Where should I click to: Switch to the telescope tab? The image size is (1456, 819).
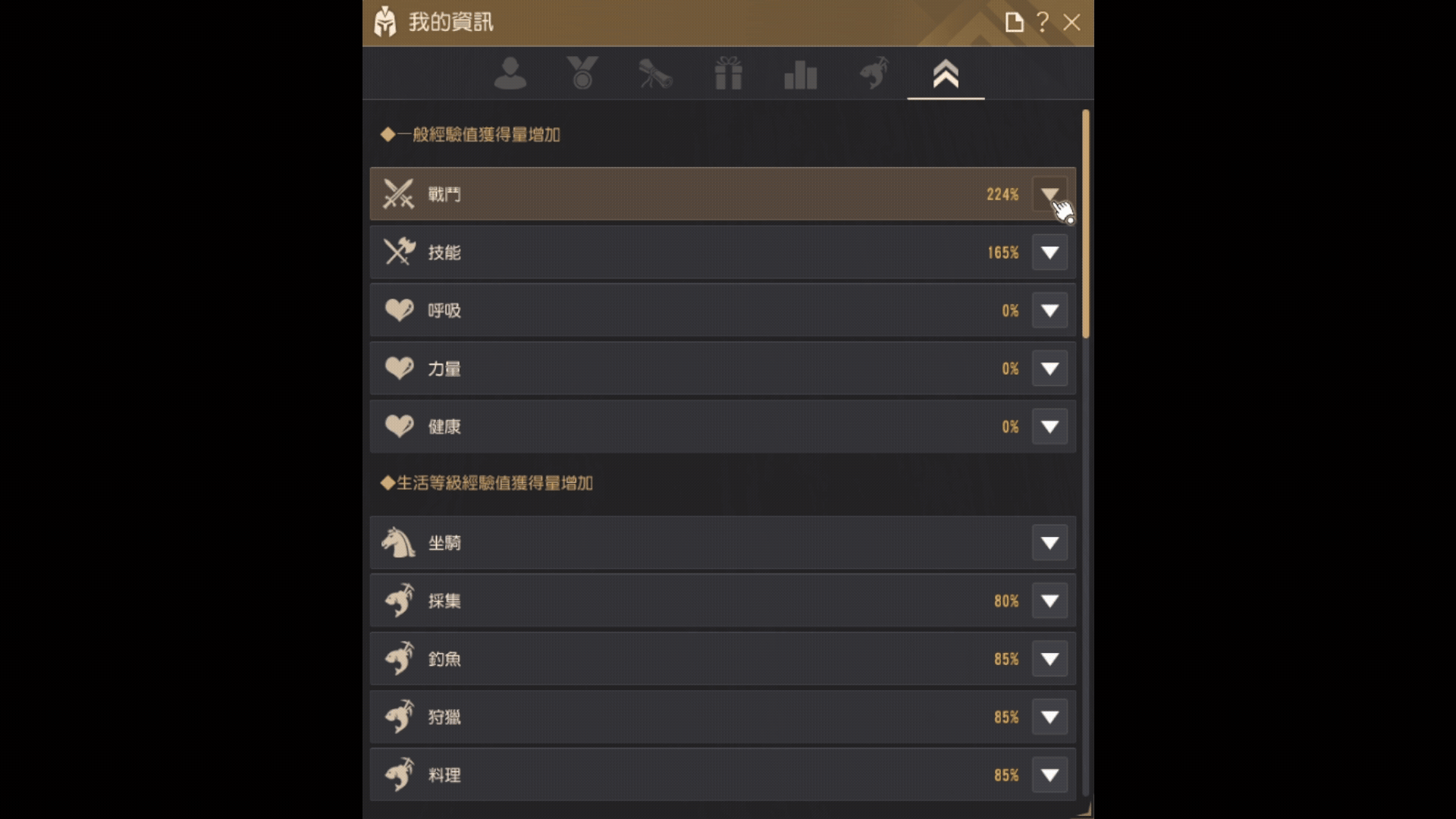tap(655, 74)
